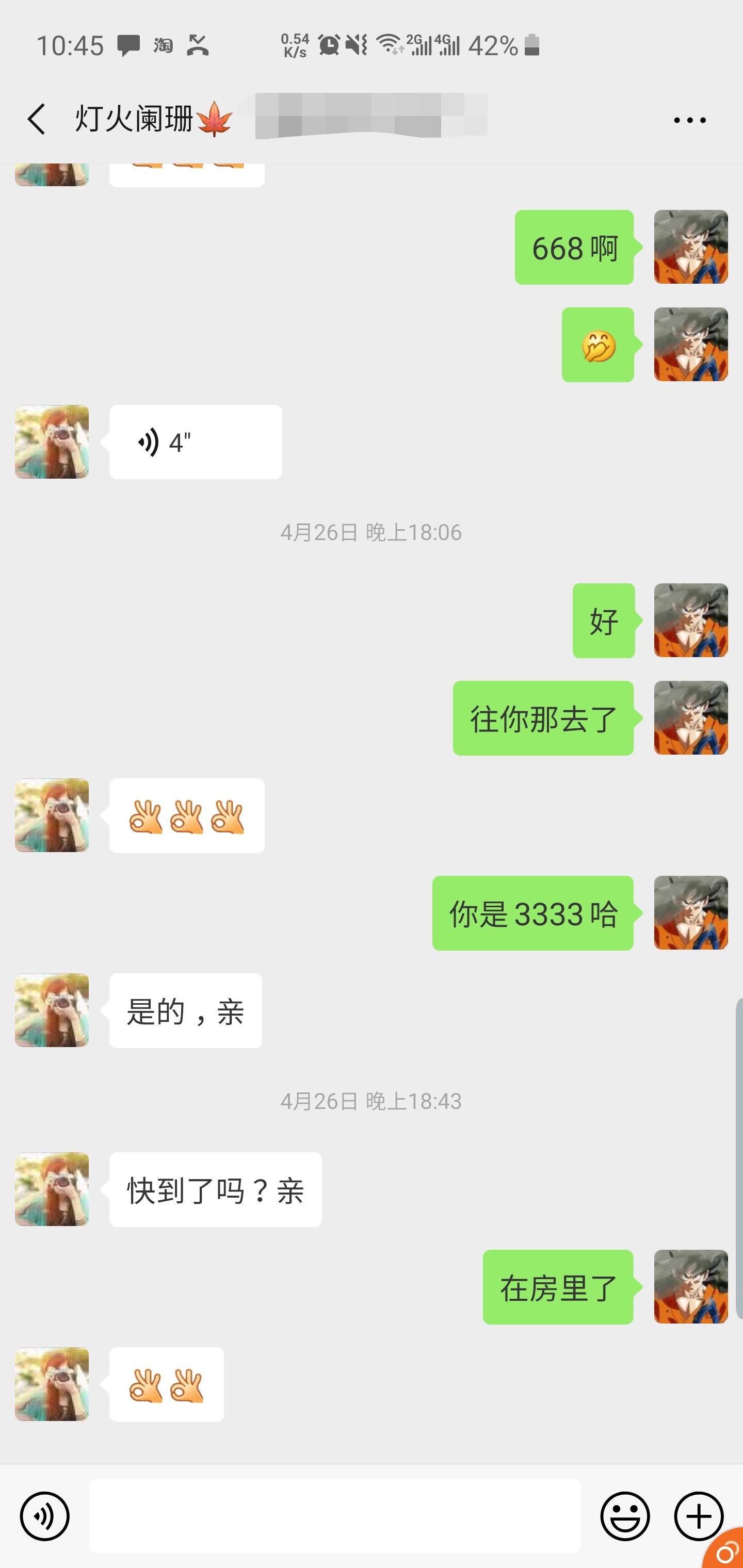The image size is (743, 1568).
Task: Select the message bubble saying 668啊
Action: [574, 247]
